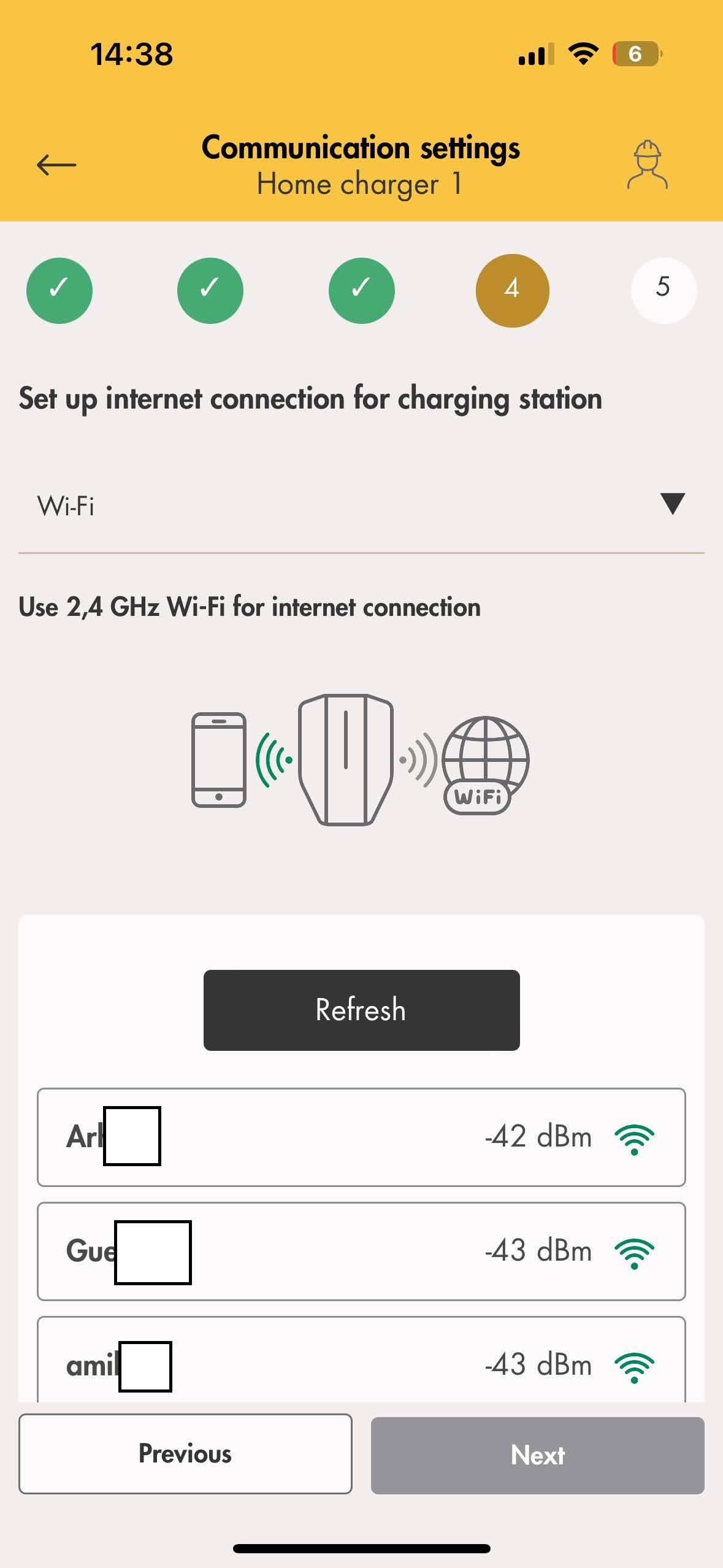Continue with the Next button
The image size is (723, 1568).
[x=537, y=1455]
